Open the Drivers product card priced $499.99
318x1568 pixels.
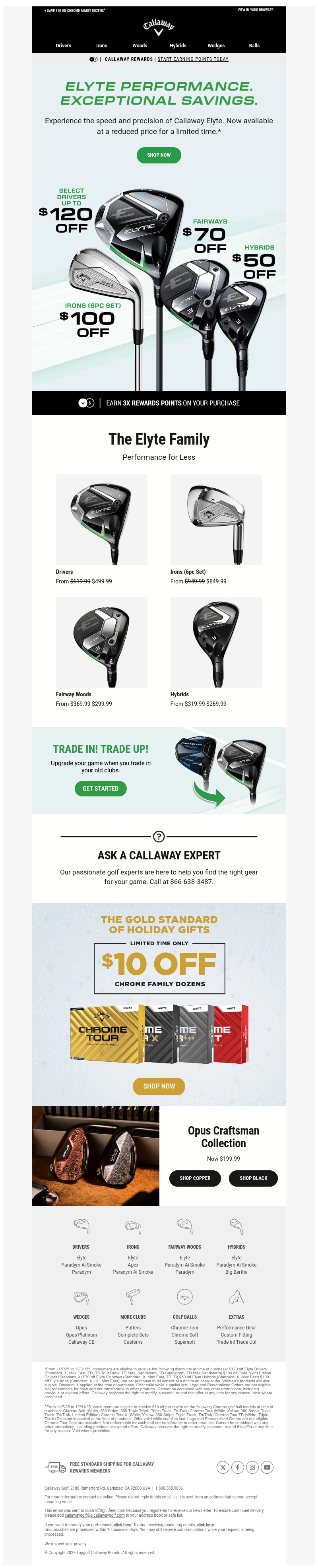point(101,520)
